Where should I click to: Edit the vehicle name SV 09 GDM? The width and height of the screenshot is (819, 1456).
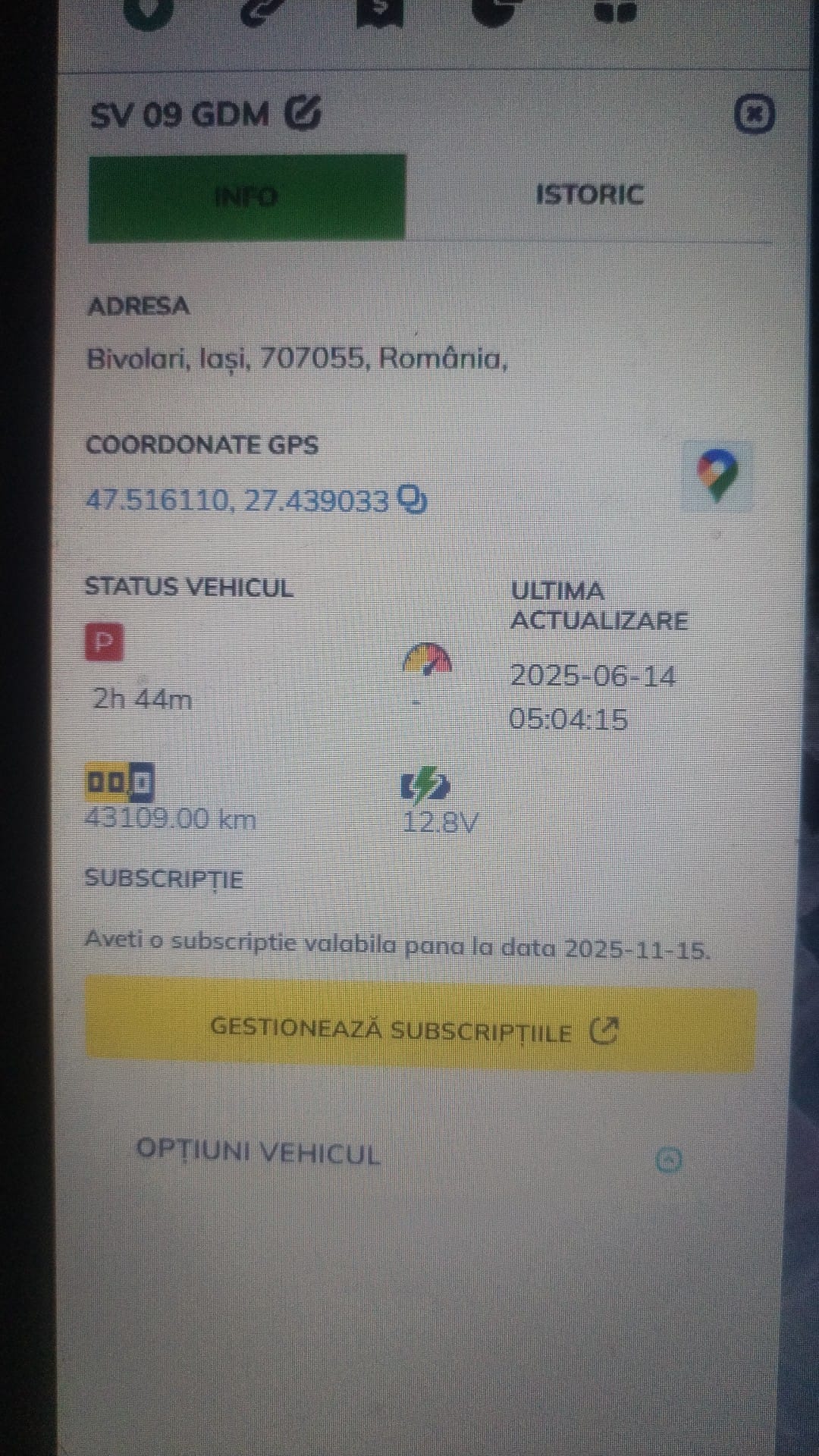point(303,114)
